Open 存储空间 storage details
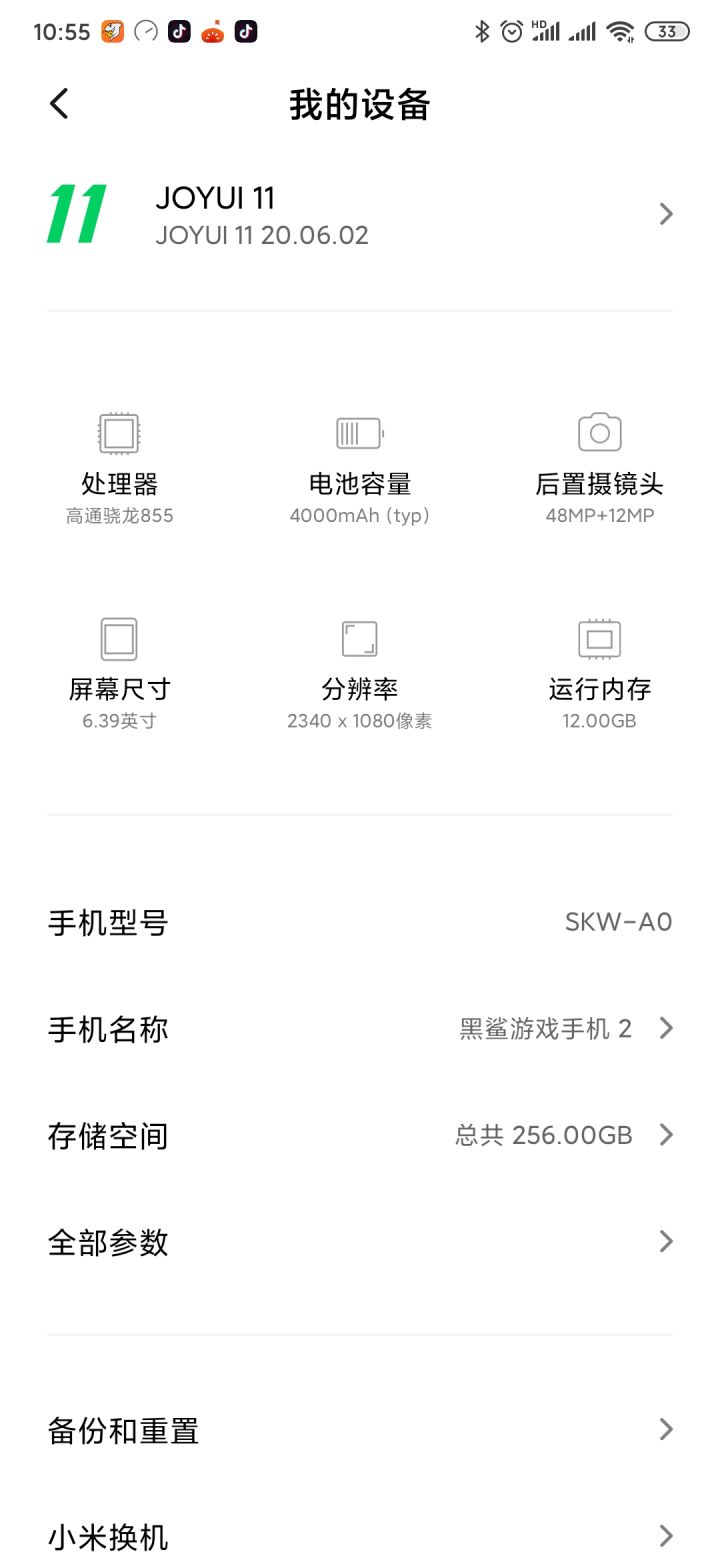720x1560 pixels. [x=360, y=1135]
